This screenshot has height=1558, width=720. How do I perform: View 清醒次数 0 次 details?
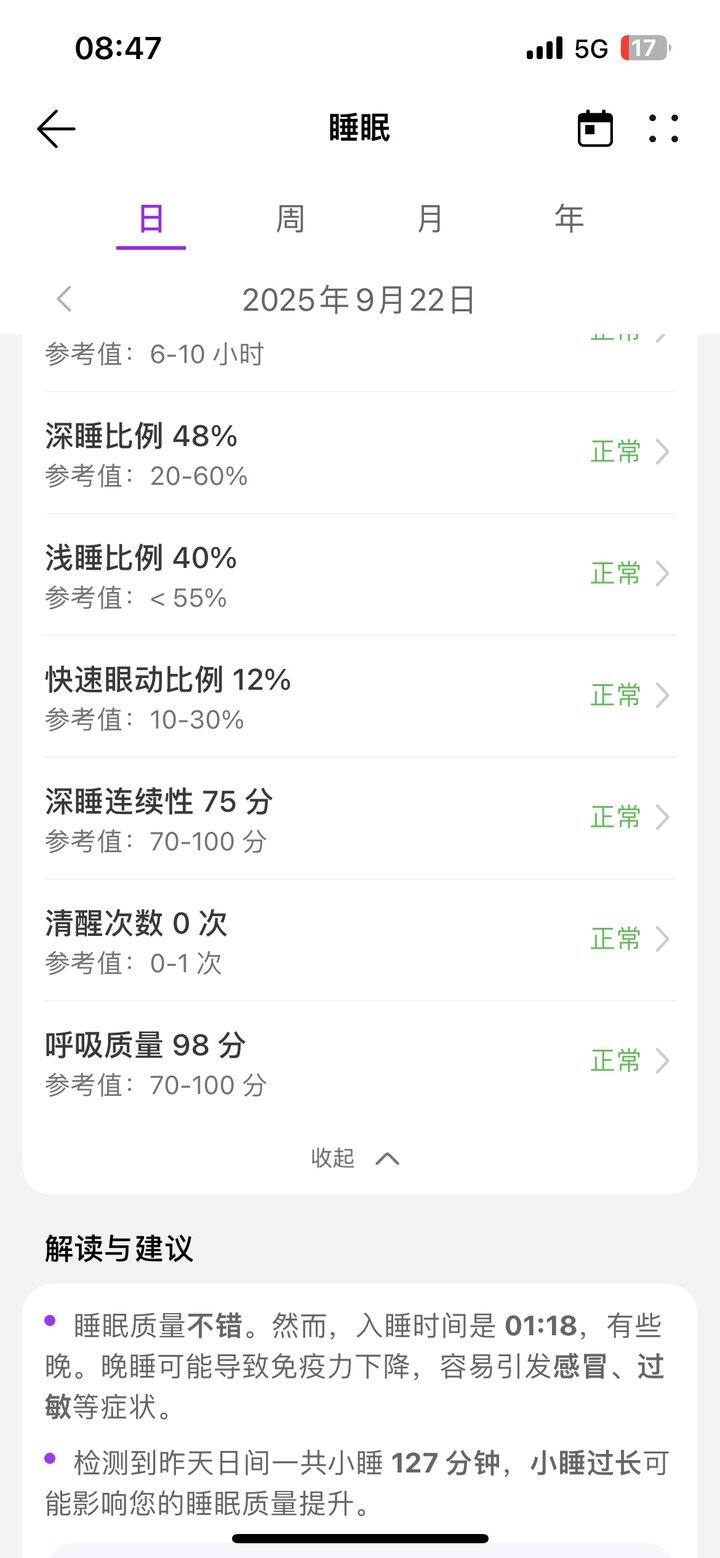point(360,941)
